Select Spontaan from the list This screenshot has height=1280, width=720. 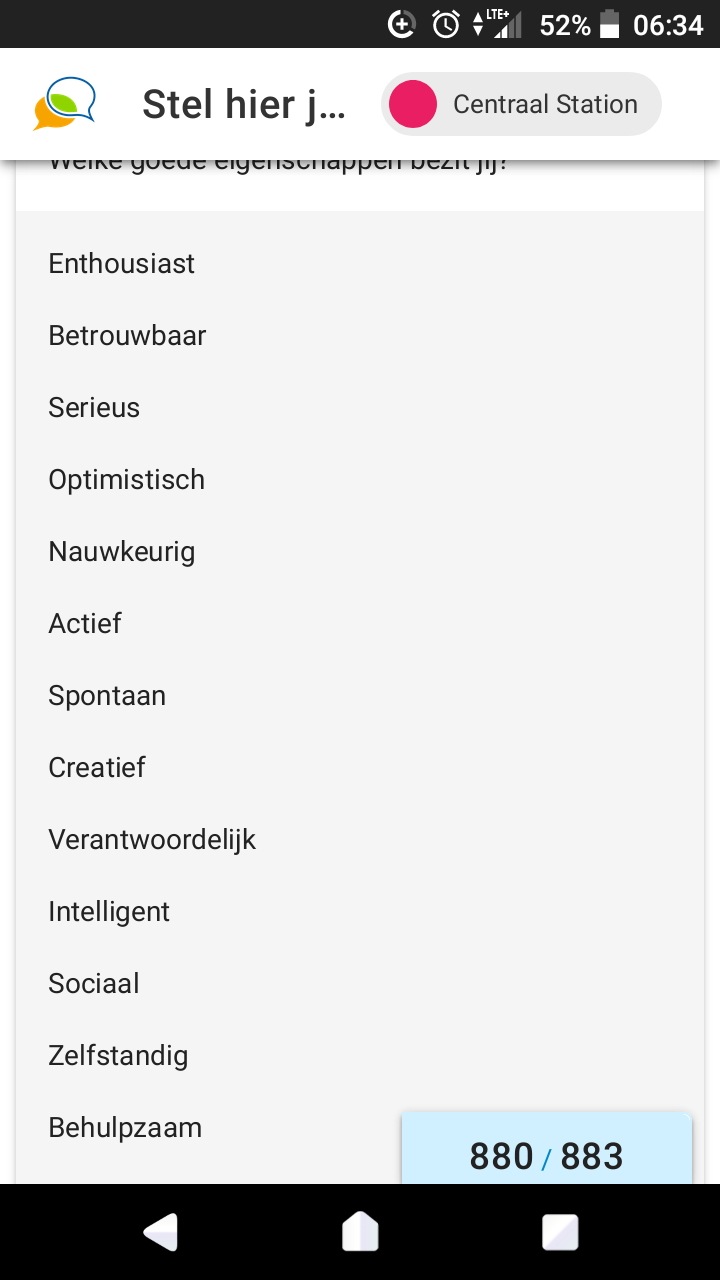pyautogui.click(x=360, y=696)
